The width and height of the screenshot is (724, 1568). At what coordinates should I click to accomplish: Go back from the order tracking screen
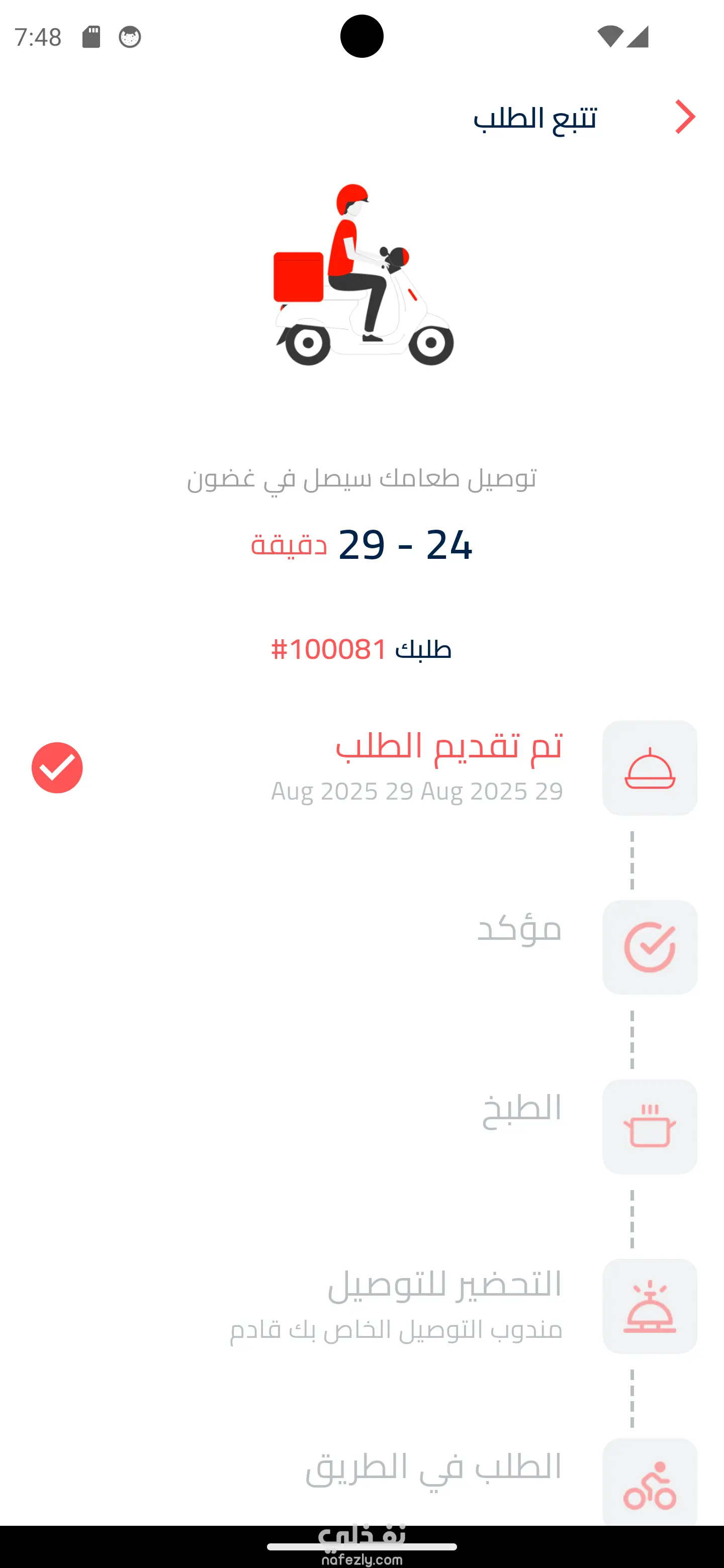pyautogui.click(x=685, y=117)
